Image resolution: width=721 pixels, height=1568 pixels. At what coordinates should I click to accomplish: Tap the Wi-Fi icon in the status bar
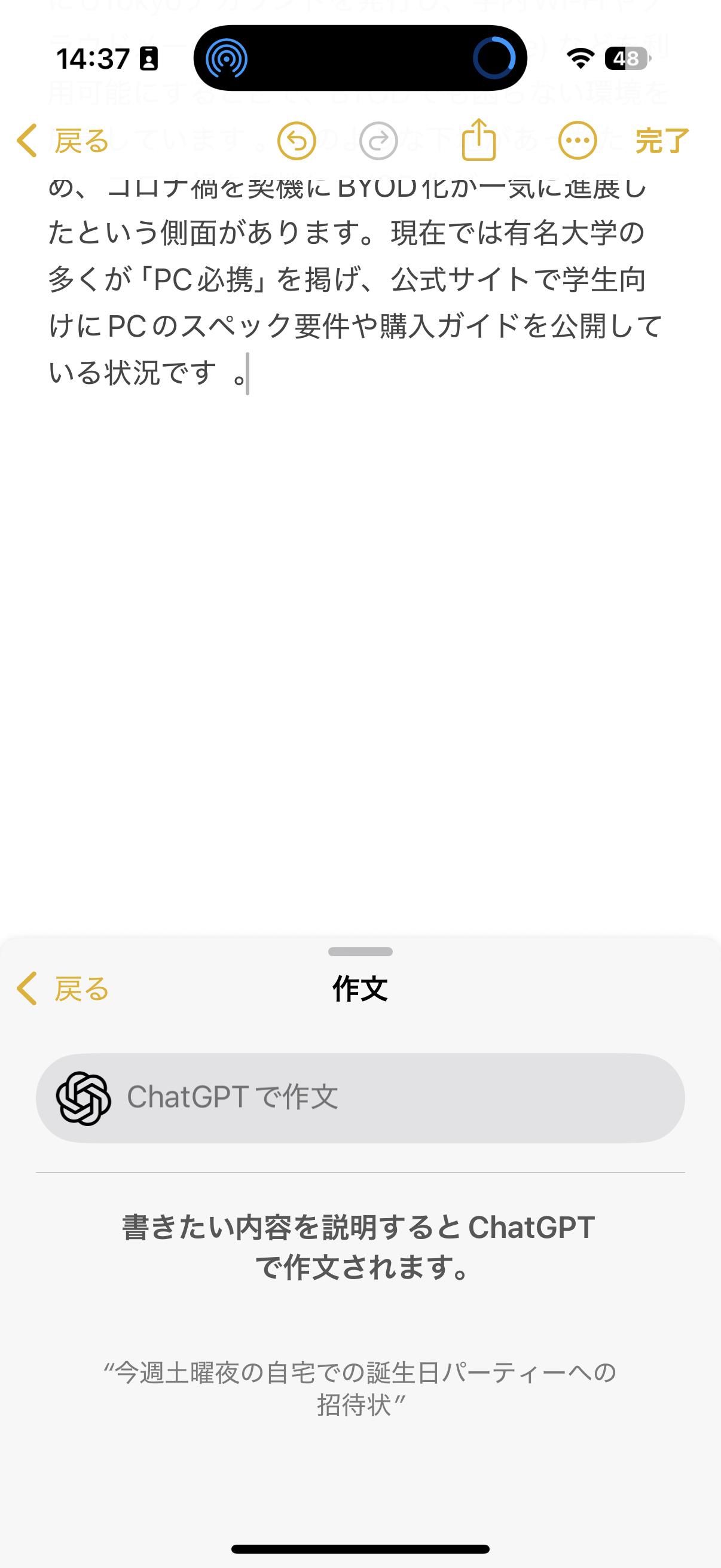click(x=580, y=59)
